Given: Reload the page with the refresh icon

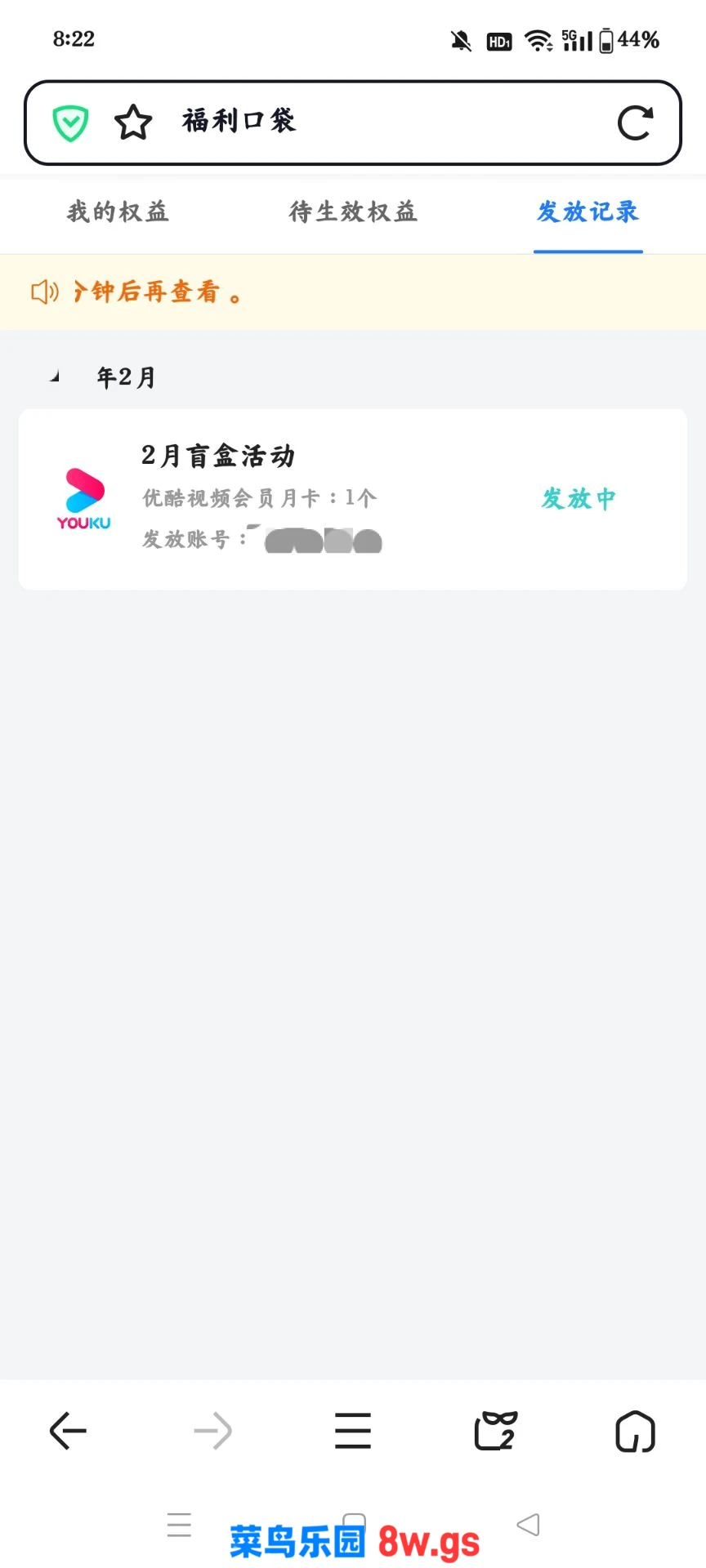Looking at the screenshot, I should coord(635,123).
